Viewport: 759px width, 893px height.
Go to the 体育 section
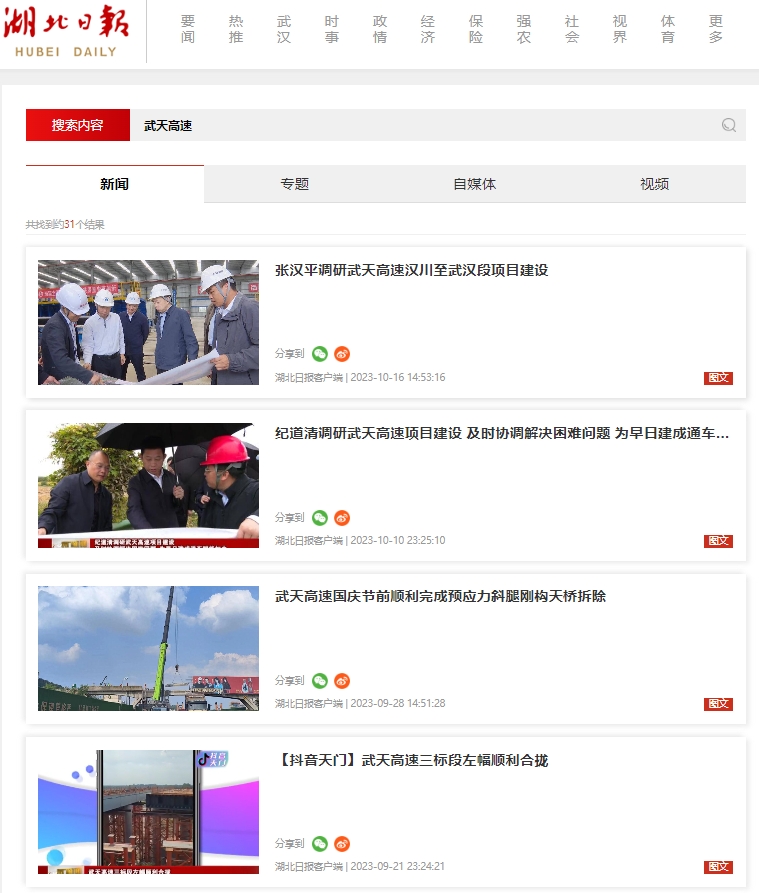pyautogui.click(x=668, y=29)
